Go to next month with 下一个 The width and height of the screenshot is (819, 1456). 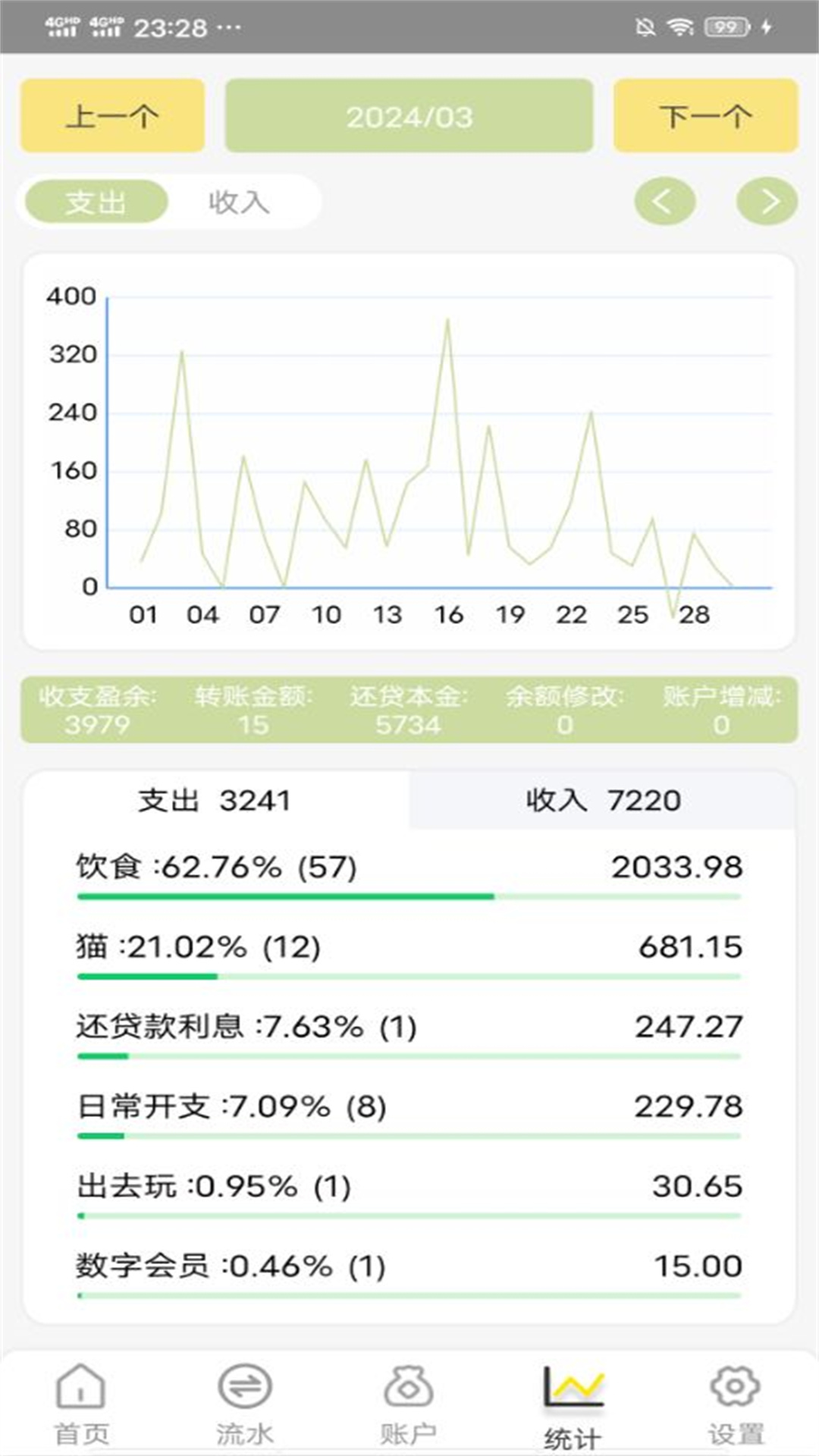(x=705, y=116)
